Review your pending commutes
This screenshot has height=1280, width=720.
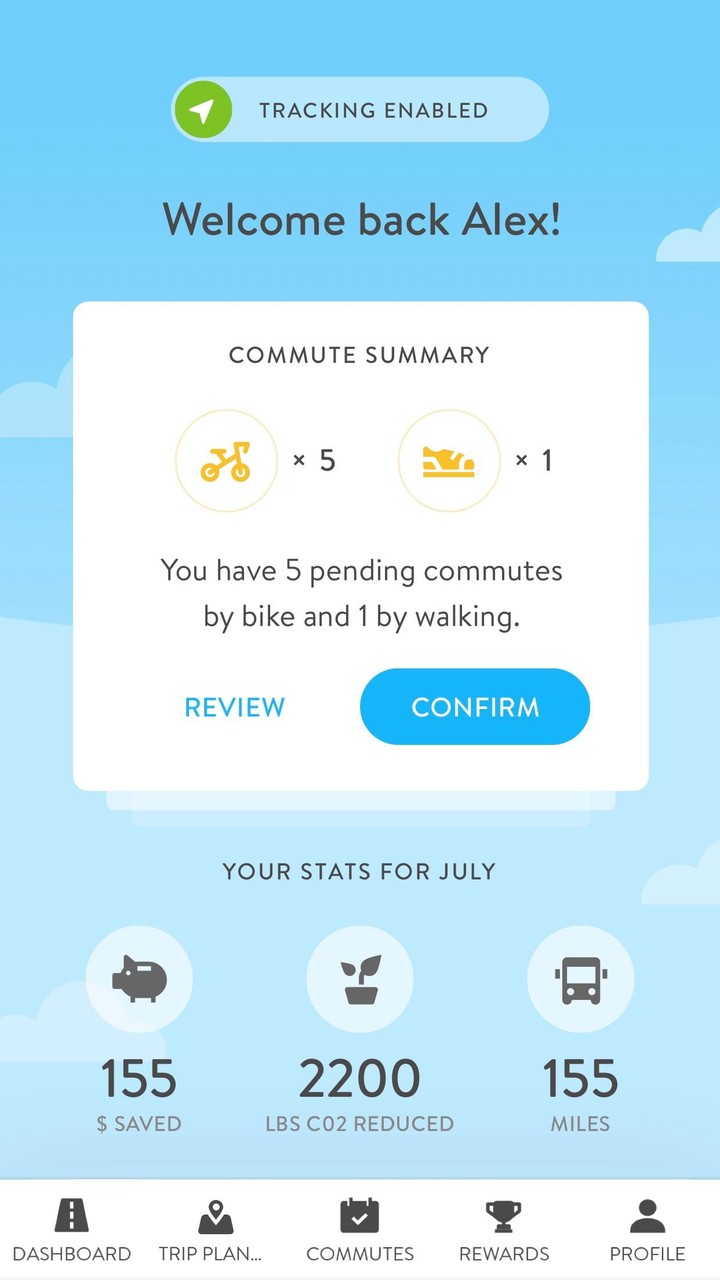[x=234, y=707]
